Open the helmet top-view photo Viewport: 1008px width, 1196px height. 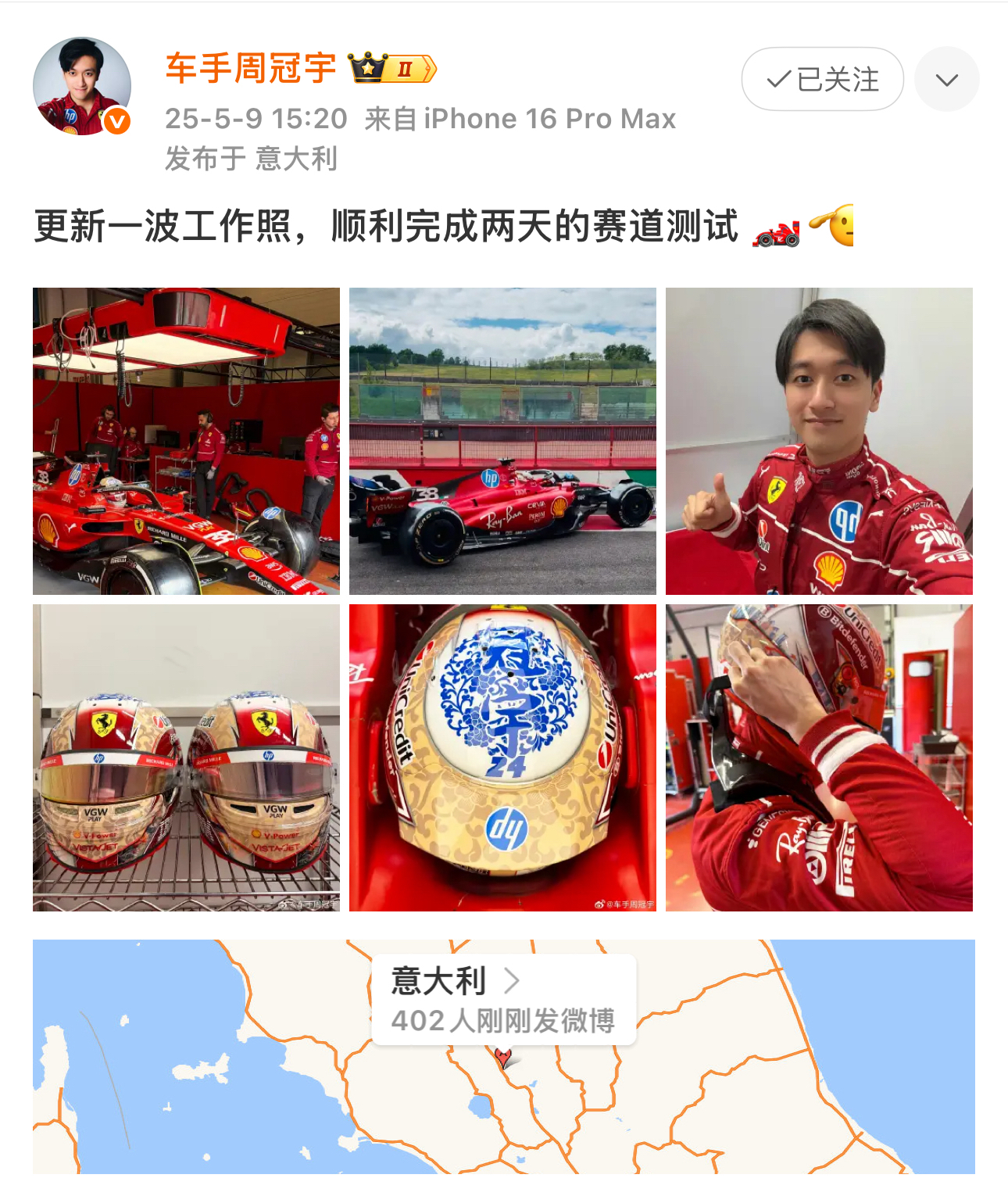tap(502, 757)
